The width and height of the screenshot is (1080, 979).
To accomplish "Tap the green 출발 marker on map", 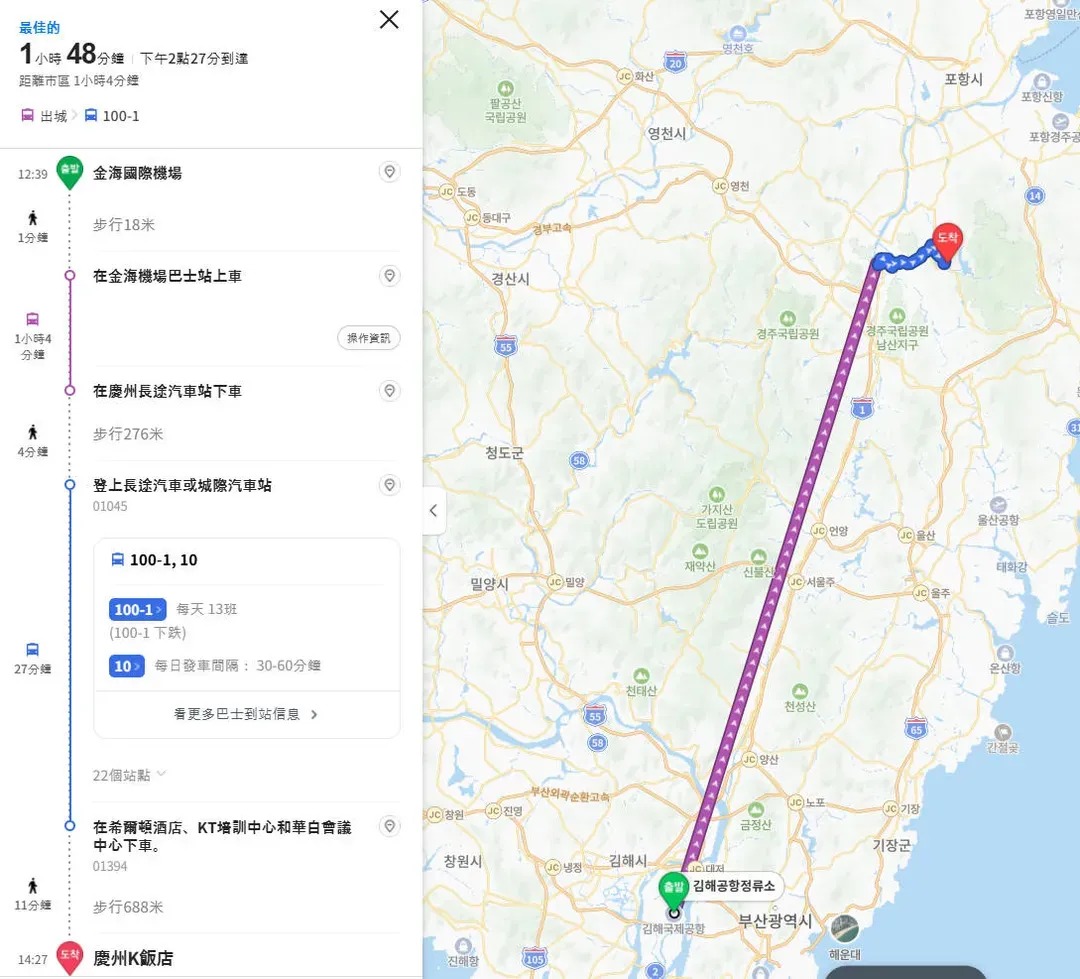I will [x=673, y=887].
